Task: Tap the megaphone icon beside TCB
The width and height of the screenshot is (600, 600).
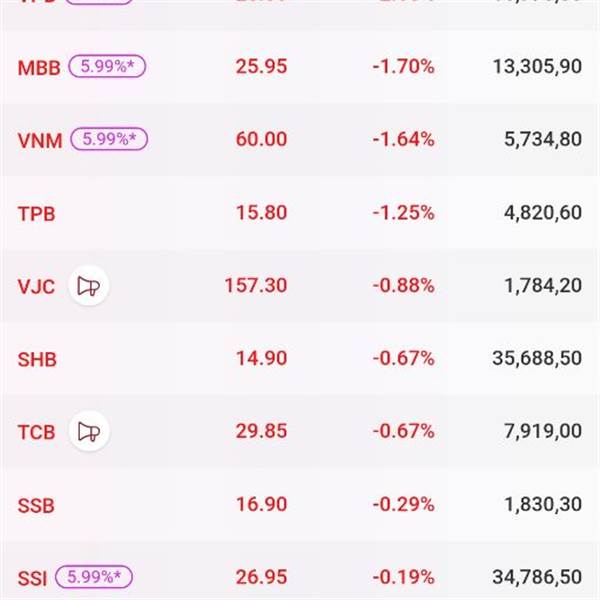Action: click(89, 432)
